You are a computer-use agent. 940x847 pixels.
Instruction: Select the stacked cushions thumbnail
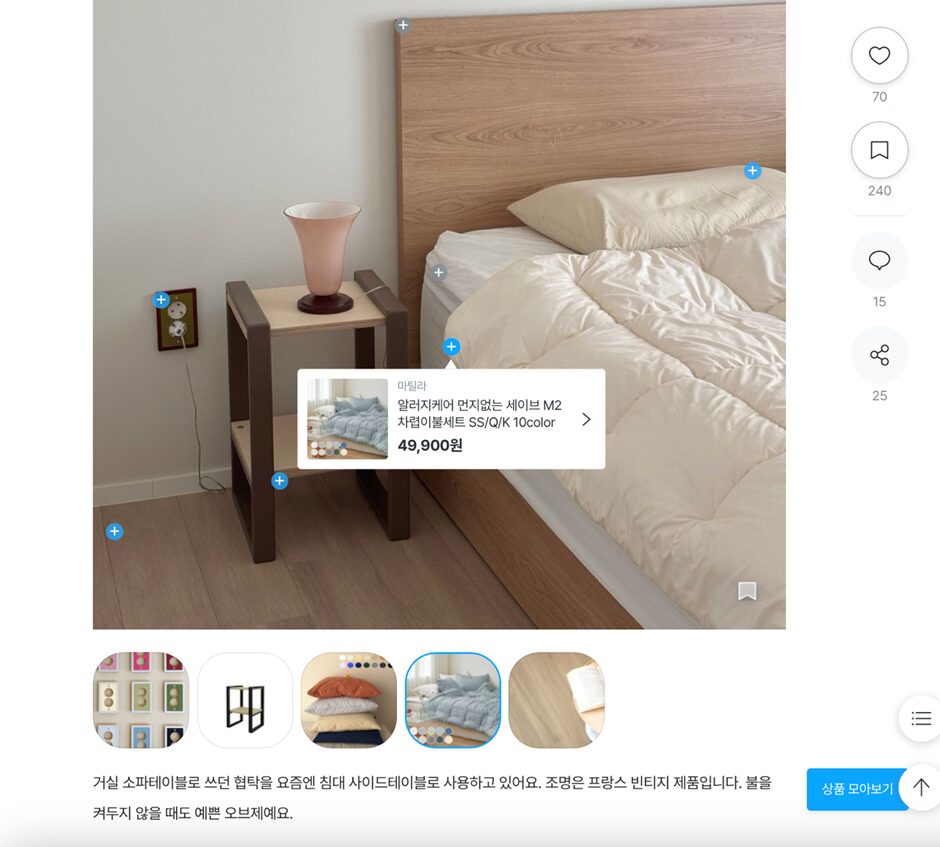(349, 700)
